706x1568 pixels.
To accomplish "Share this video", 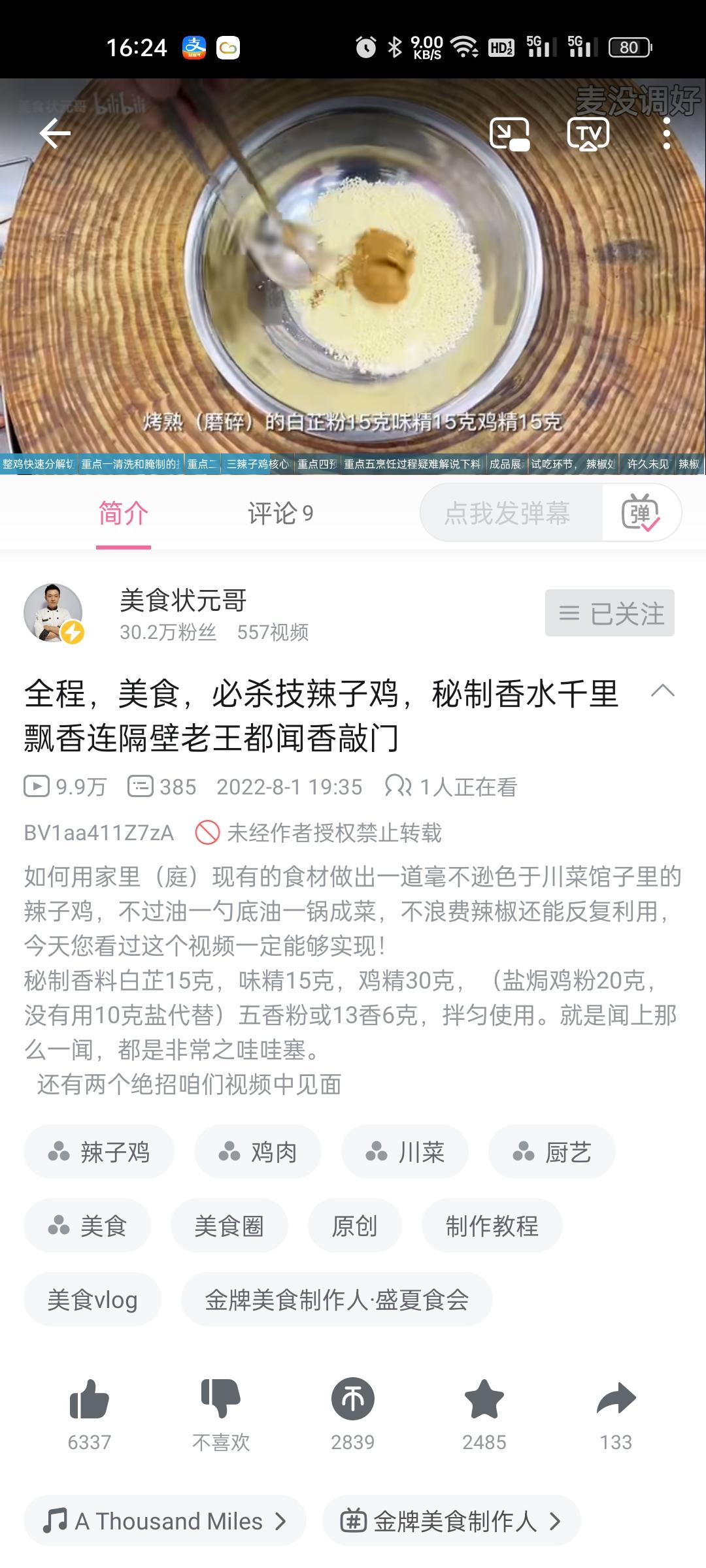I will pos(616,1399).
